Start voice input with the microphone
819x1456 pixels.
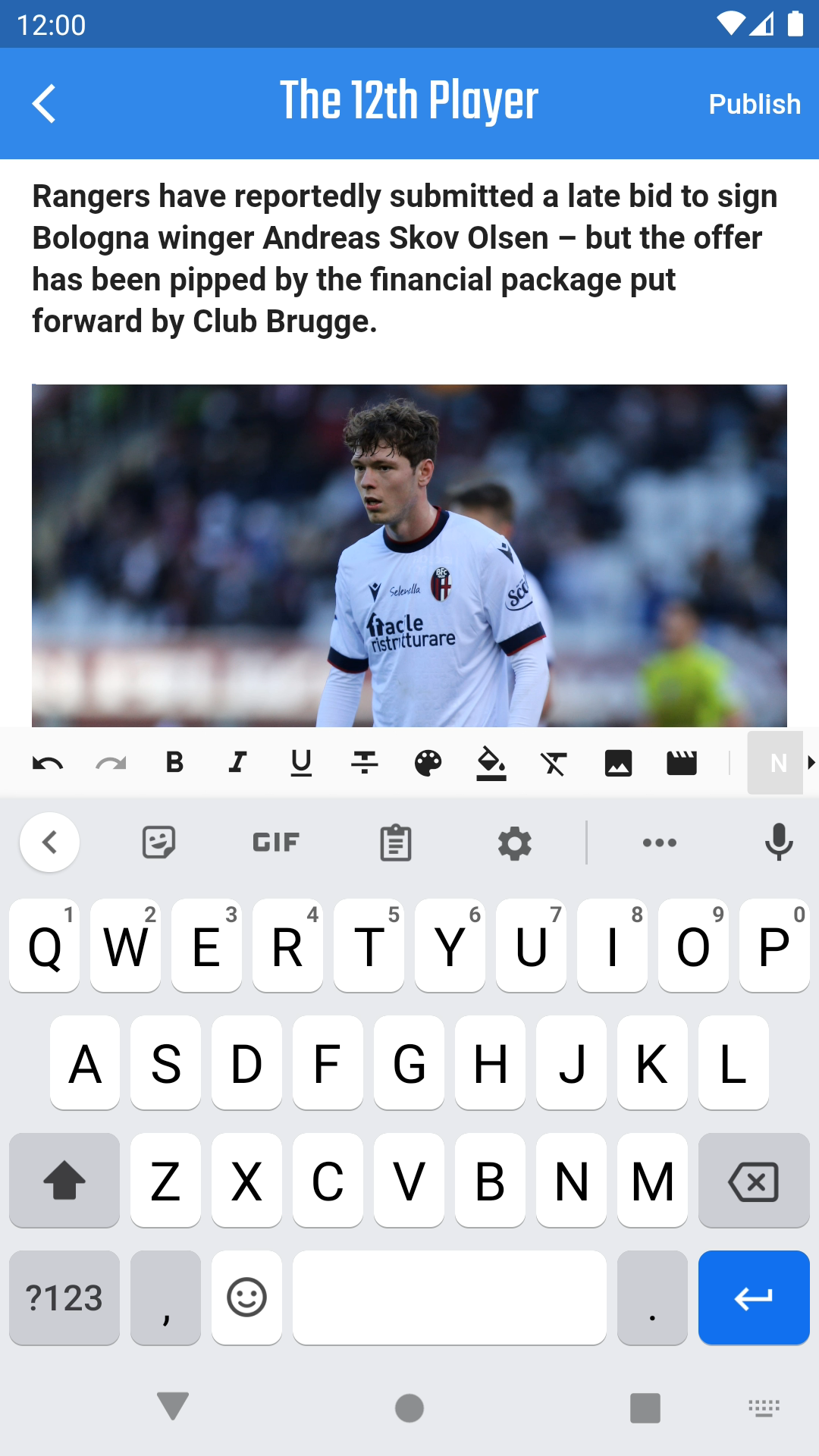click(x=779, y=843)
